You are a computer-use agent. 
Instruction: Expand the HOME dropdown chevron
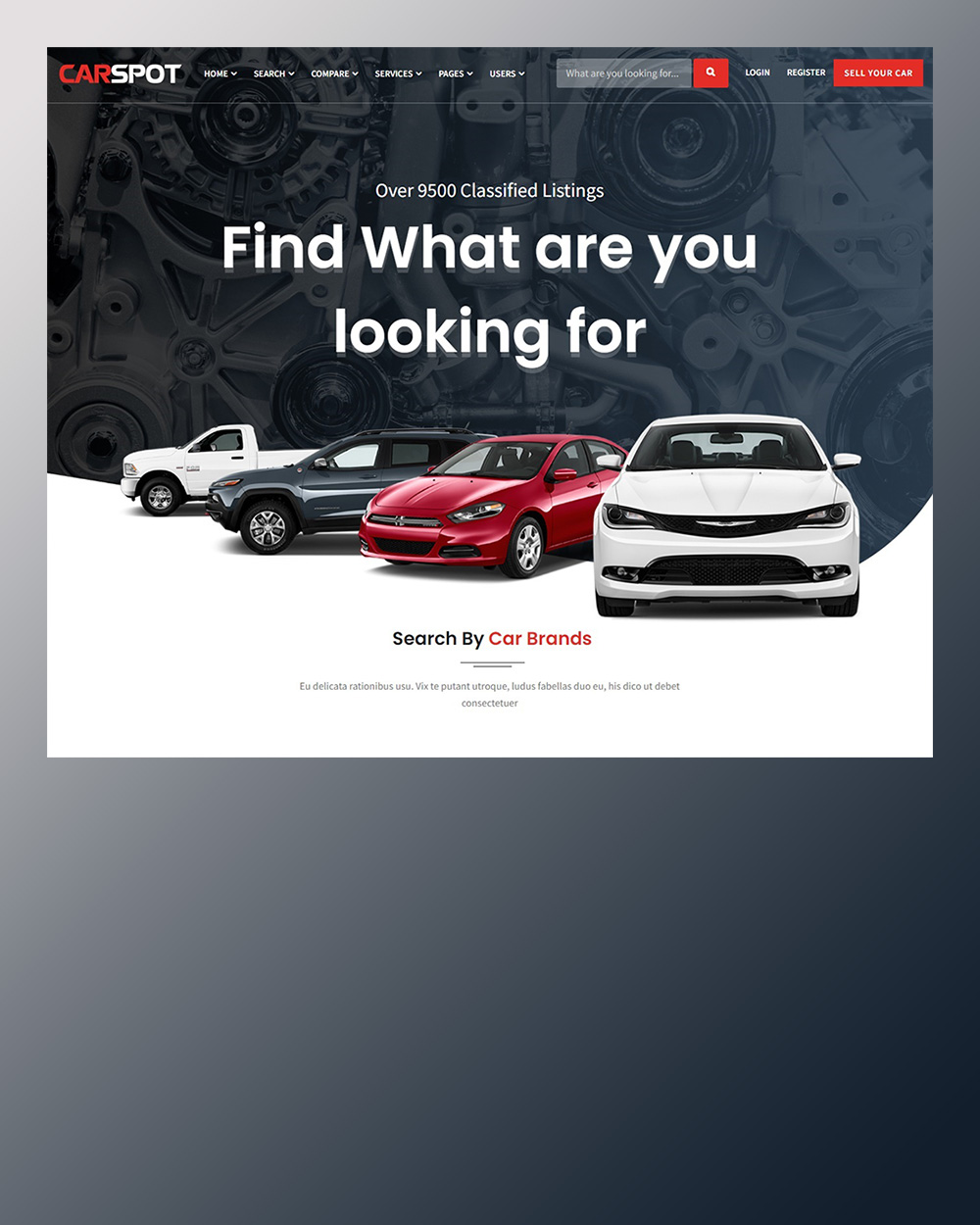click(233, 73)
